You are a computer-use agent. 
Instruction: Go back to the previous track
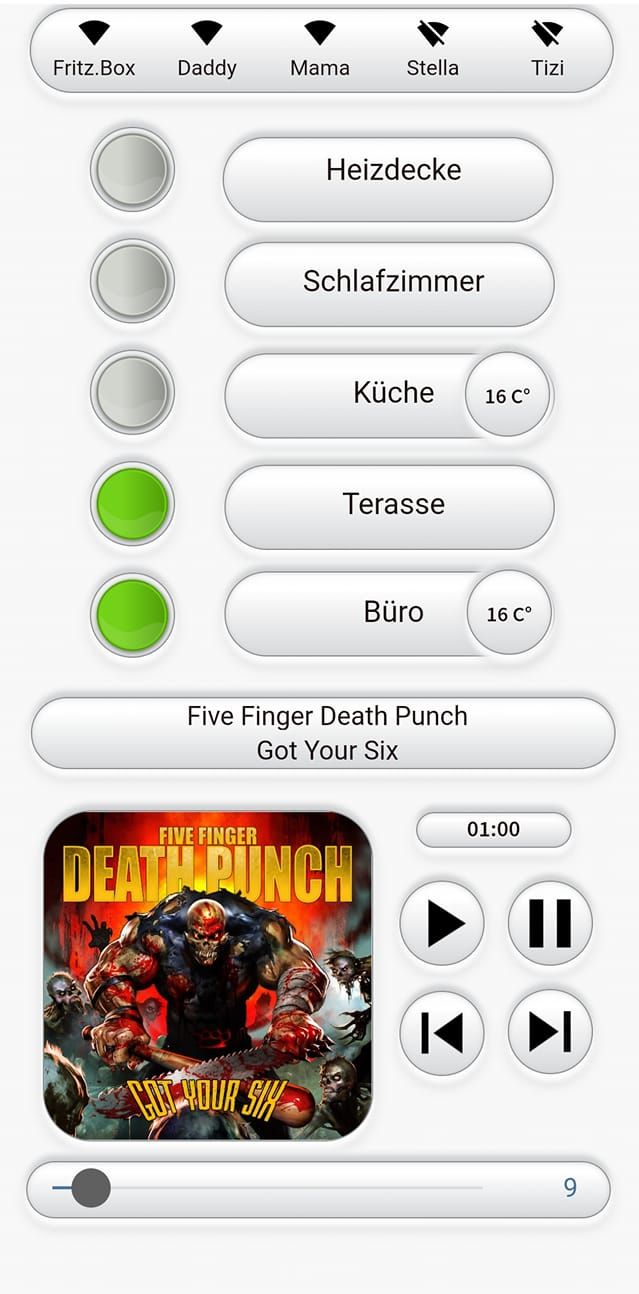(x=442, y=1031)
